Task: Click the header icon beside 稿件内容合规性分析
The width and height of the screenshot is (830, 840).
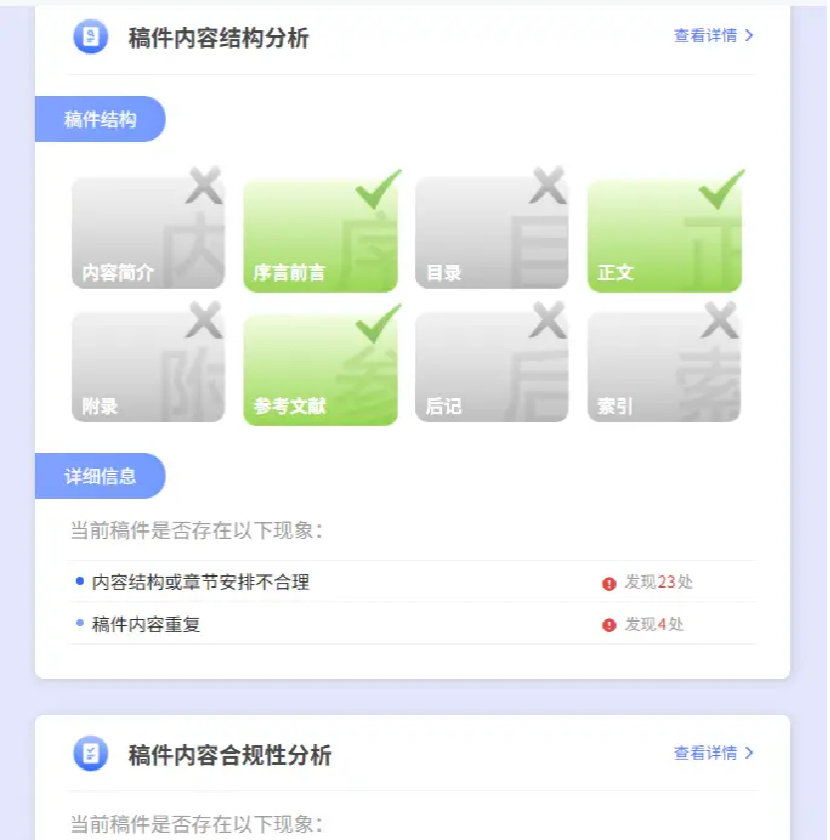Action: pyautogui.click(x=90, y=752)
